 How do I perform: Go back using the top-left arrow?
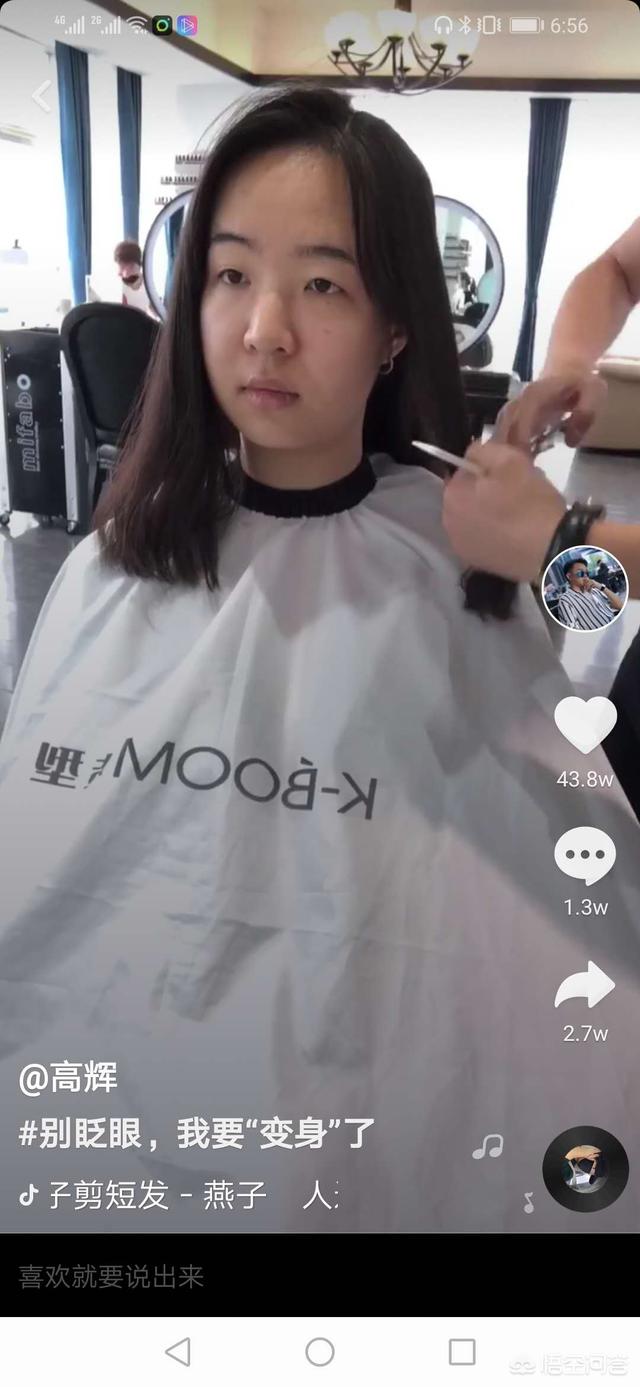41,96
